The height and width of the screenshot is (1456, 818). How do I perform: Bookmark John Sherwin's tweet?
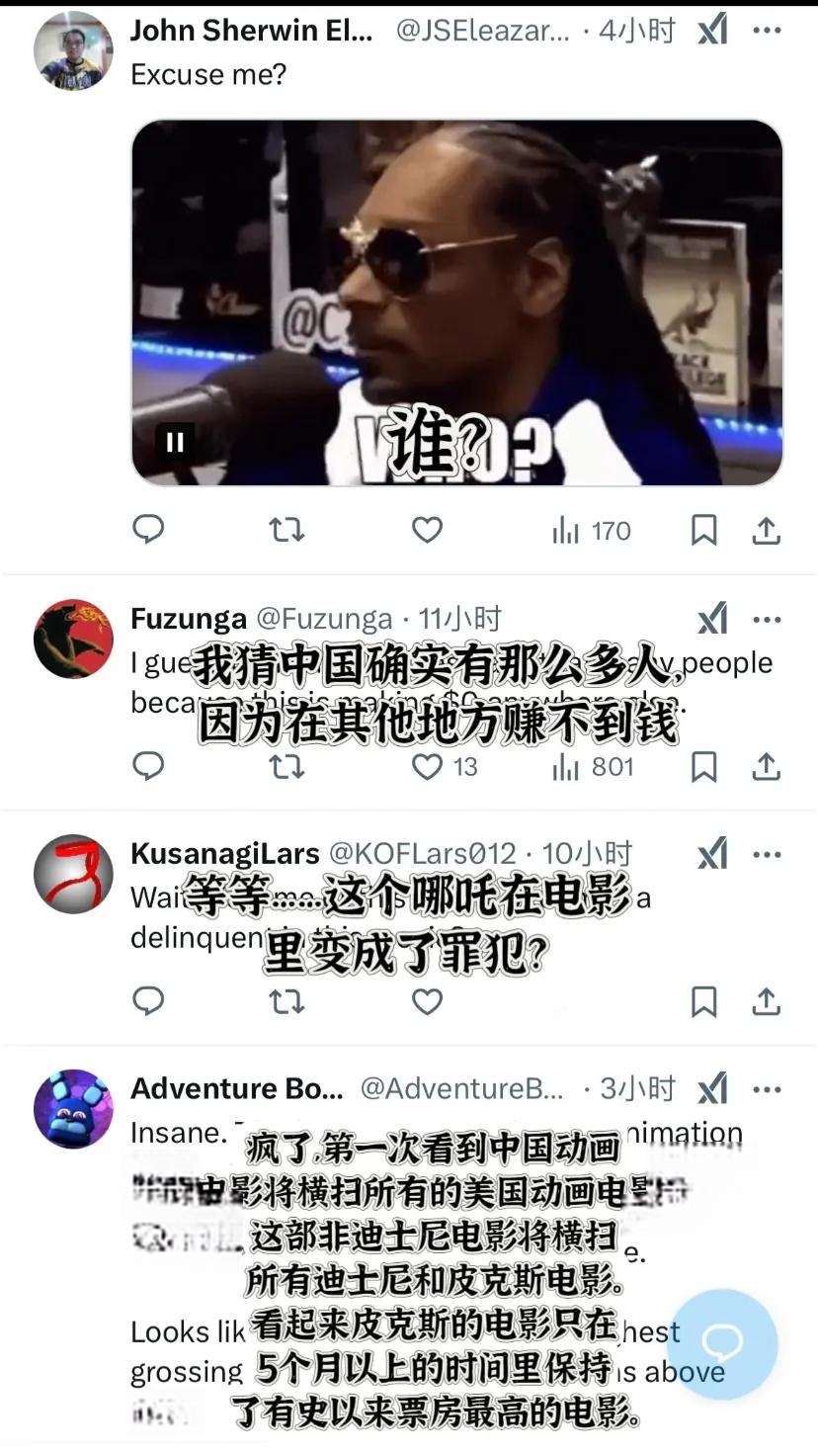pos(703,530)
